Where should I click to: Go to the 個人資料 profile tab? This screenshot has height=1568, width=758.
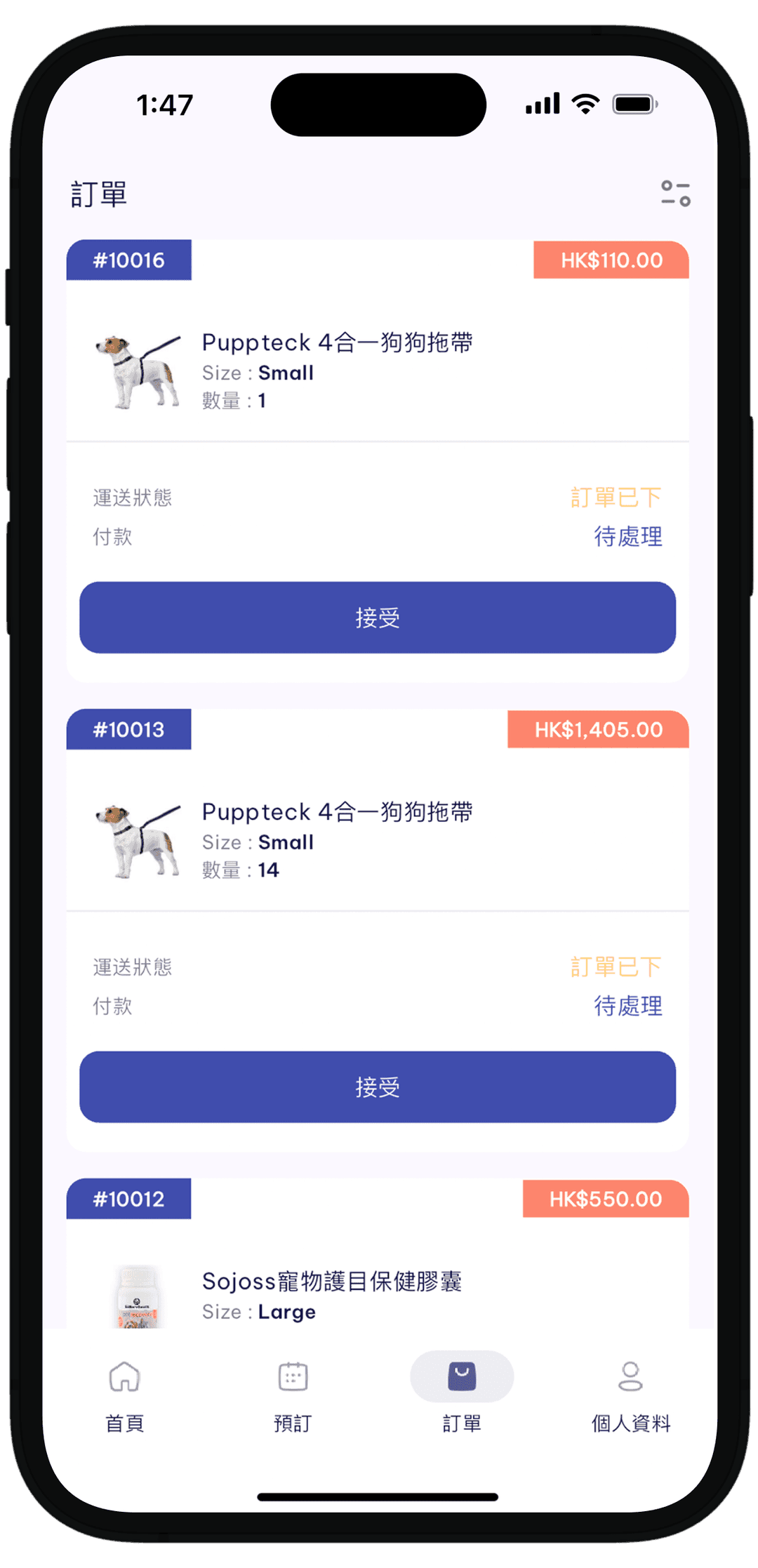click(630, 1395)
